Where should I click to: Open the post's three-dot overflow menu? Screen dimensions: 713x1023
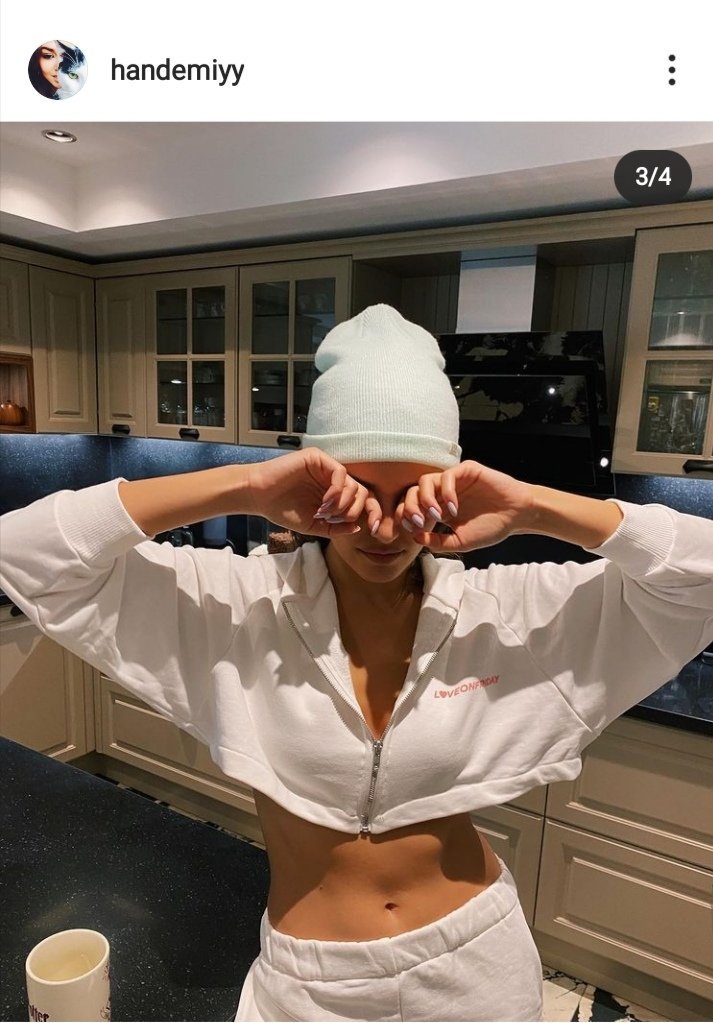(671, 70)
